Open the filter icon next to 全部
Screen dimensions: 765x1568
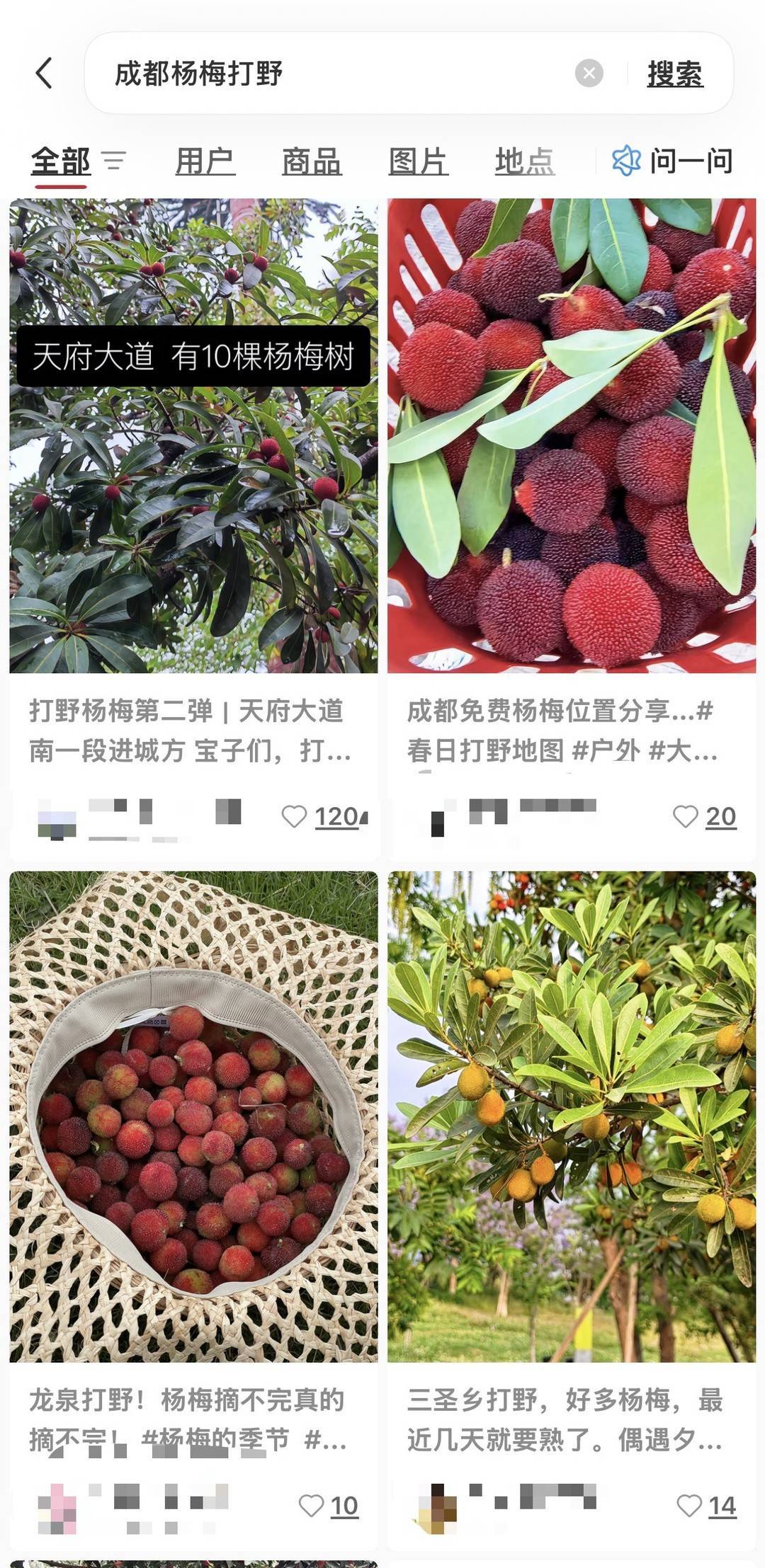click(113, 161)
